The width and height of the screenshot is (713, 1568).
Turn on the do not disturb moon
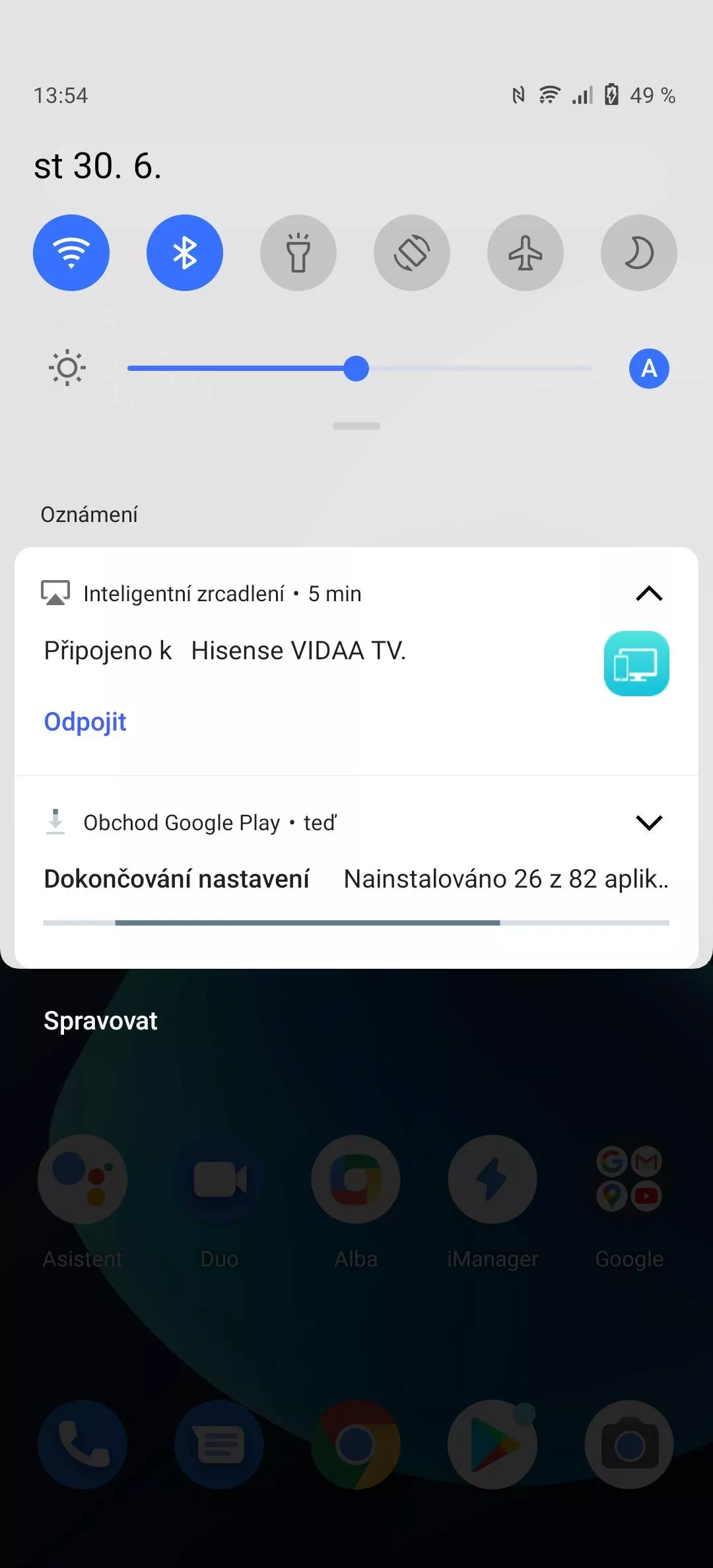pyautogui.click(x=639, y=253)
